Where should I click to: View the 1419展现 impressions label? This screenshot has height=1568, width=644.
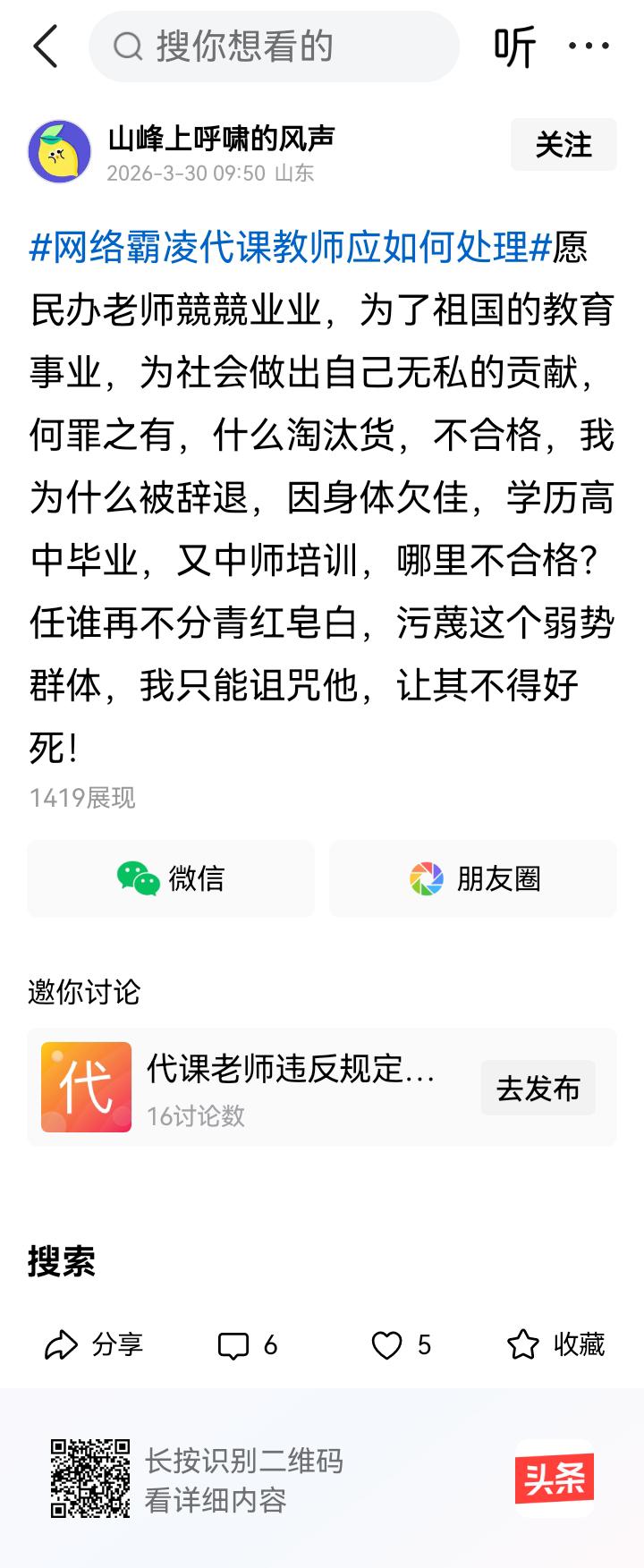(x=80, y=798)
